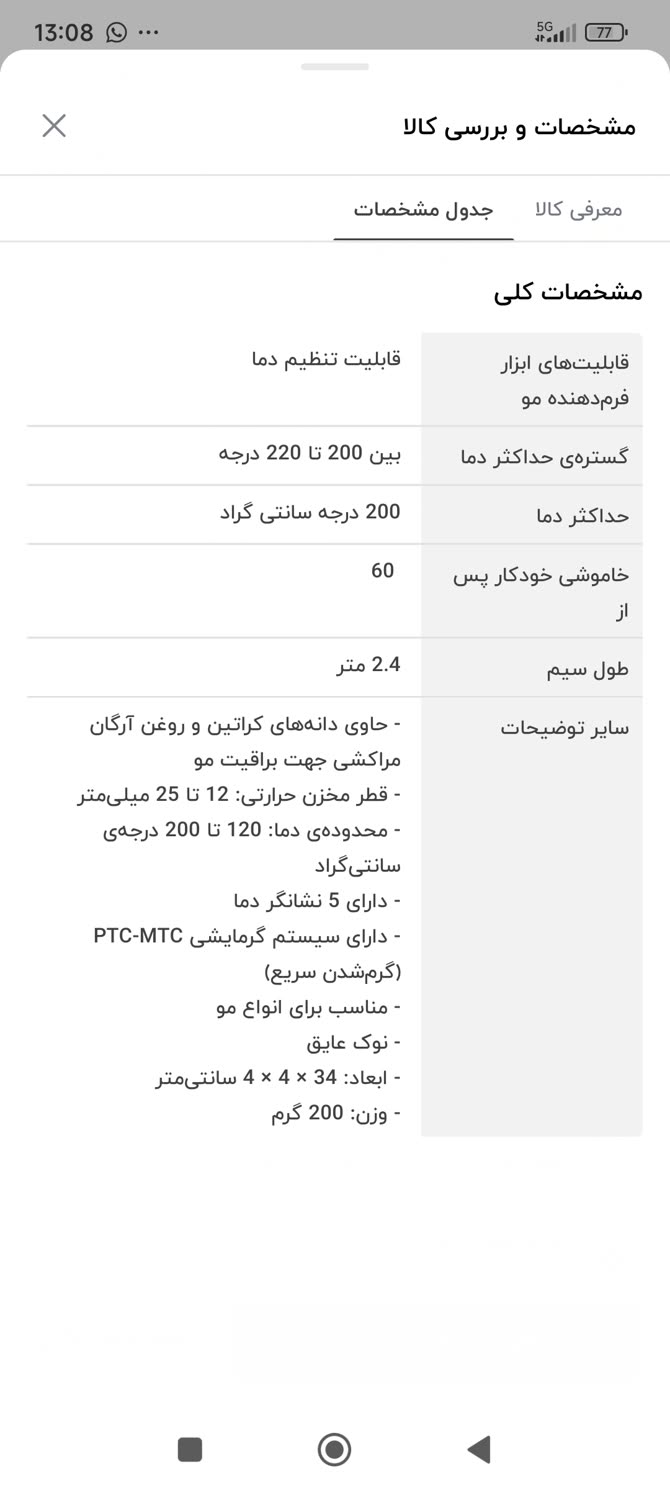Tap the bottom sheet drag handle
The height and width of the screenshot is (1490, 670).
pyautogui.click(x=335, y=67)
